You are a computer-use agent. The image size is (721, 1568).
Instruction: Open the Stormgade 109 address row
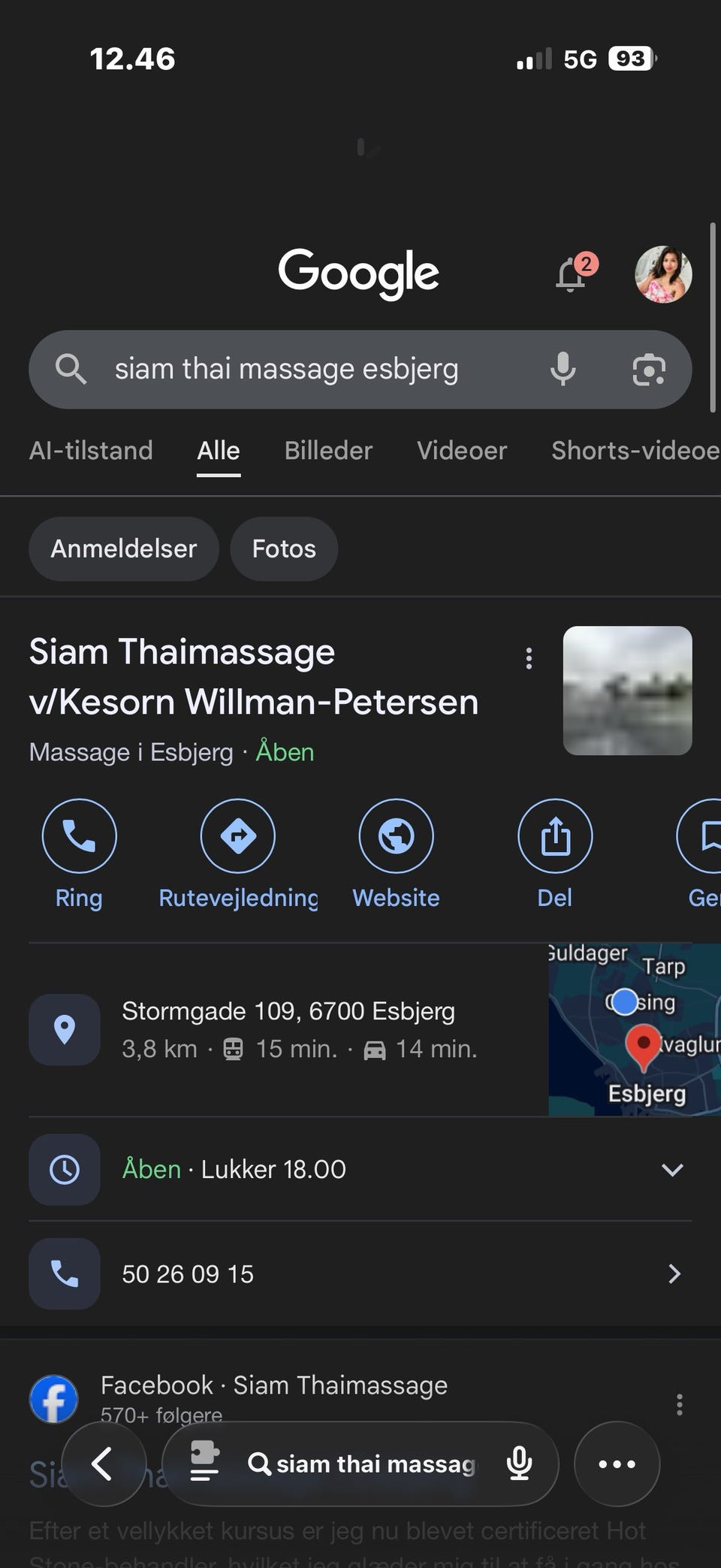point(288,1029)
